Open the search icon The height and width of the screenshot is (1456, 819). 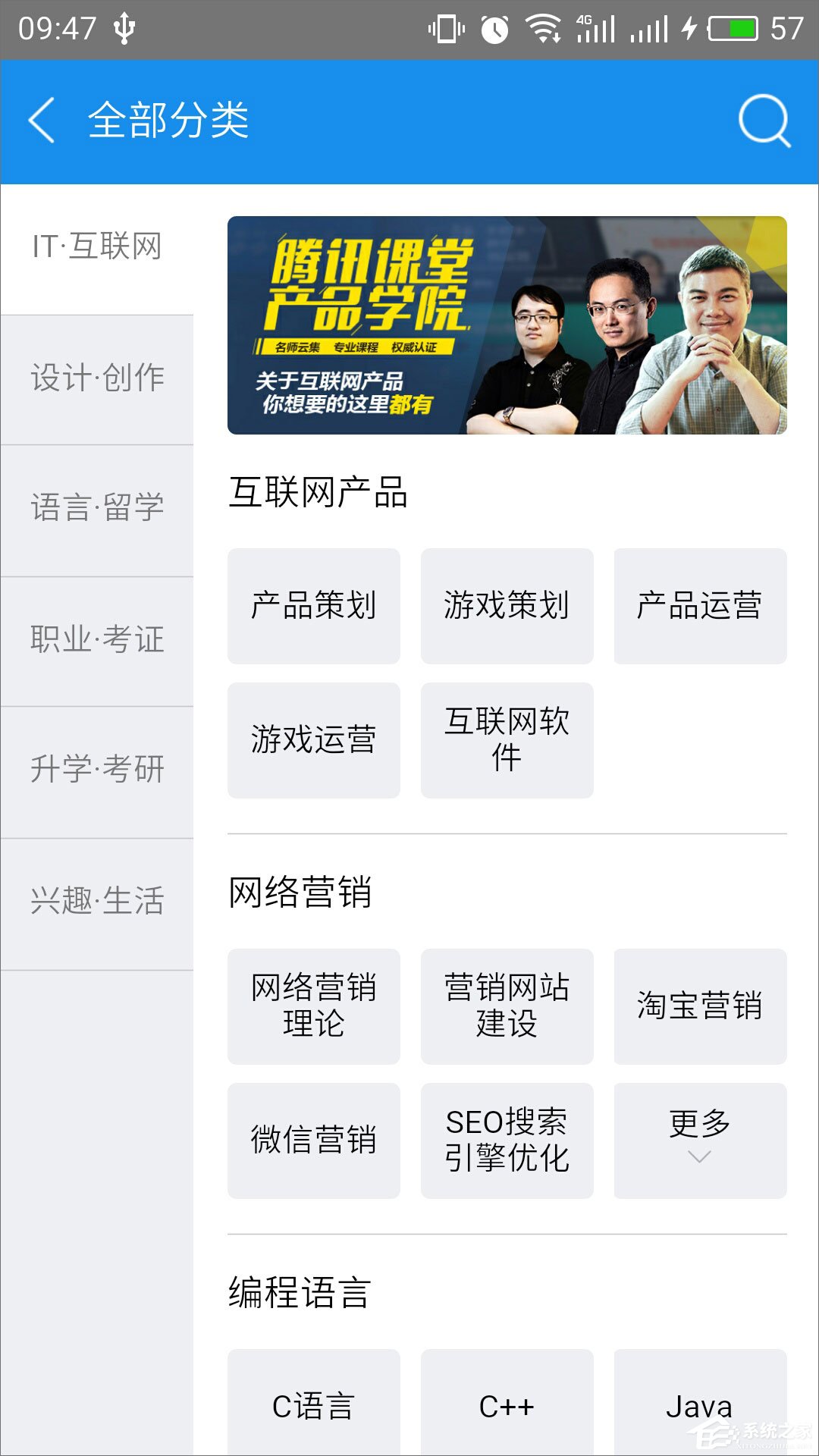click(764, 120)
